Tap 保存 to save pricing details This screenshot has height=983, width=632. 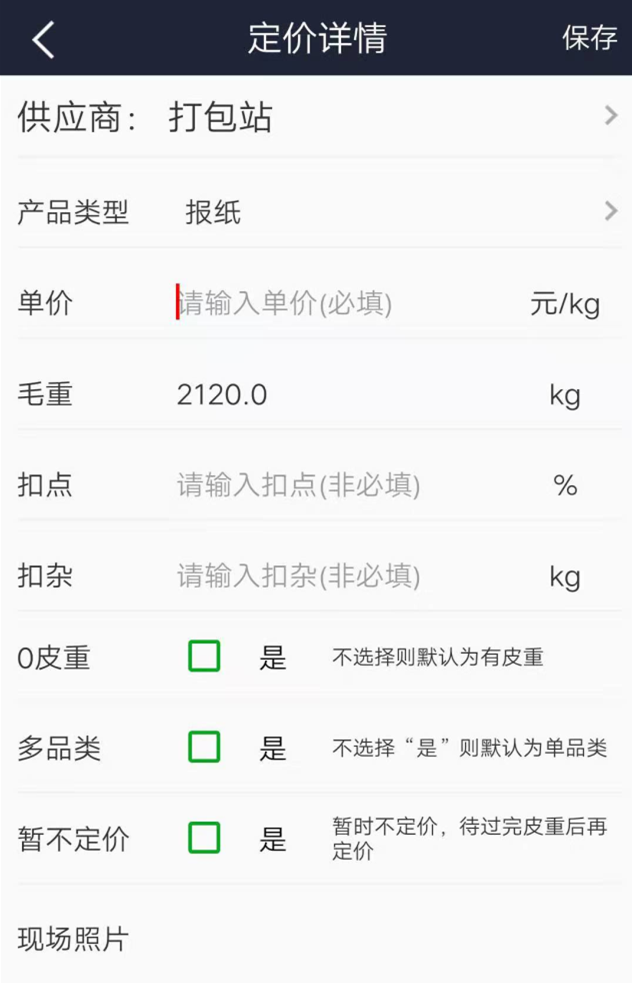coord(589,39)
